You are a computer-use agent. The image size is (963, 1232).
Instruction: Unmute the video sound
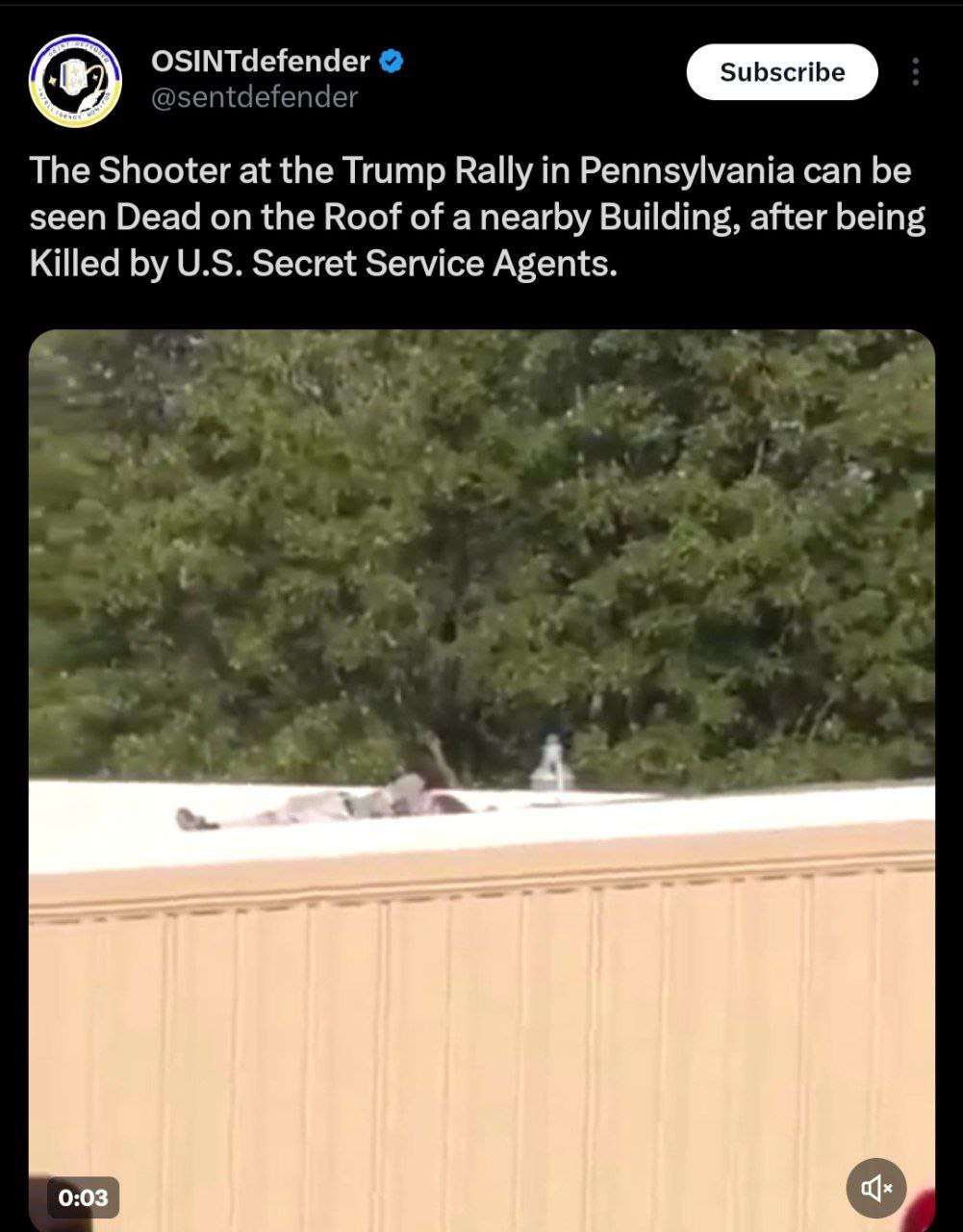click(x=875, y=1189)
